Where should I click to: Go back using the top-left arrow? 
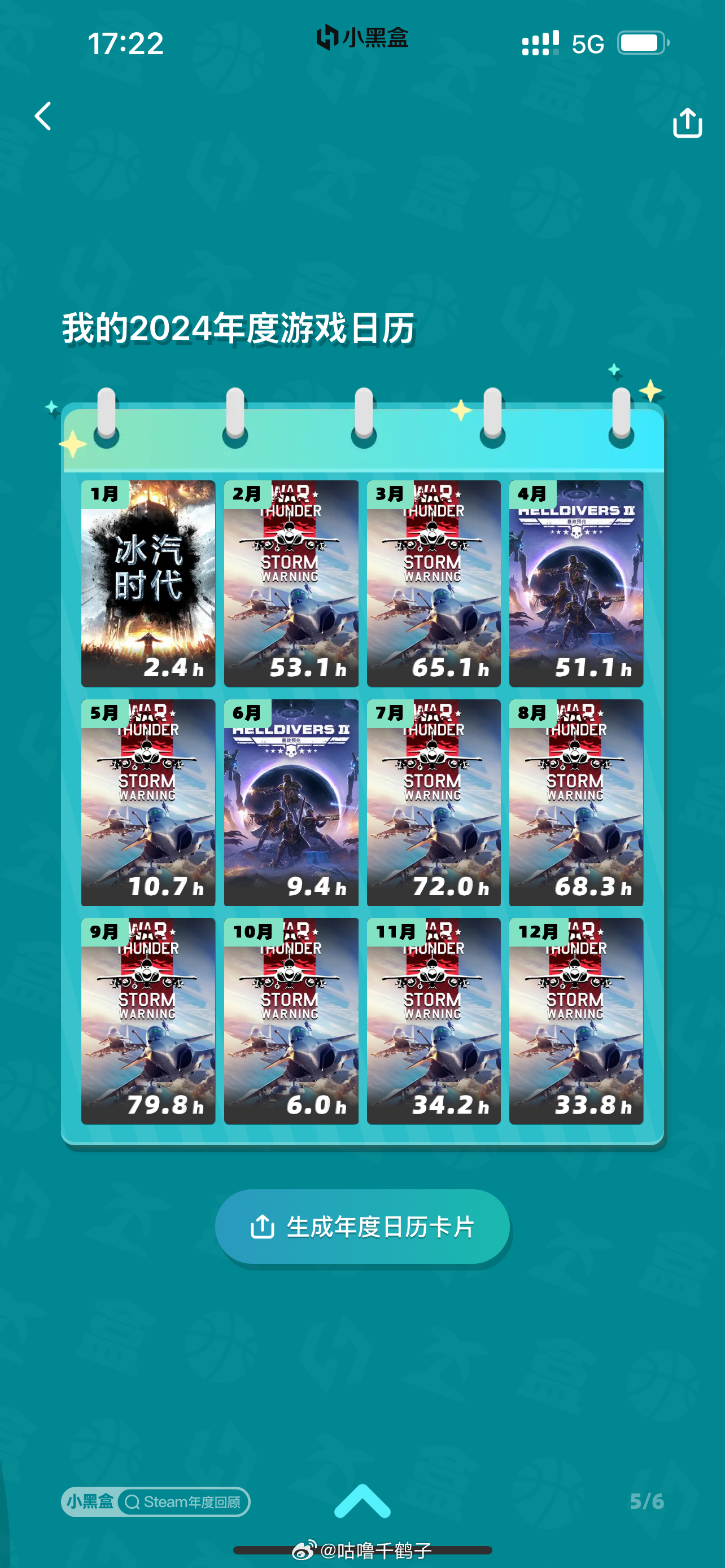click(43, 116)
